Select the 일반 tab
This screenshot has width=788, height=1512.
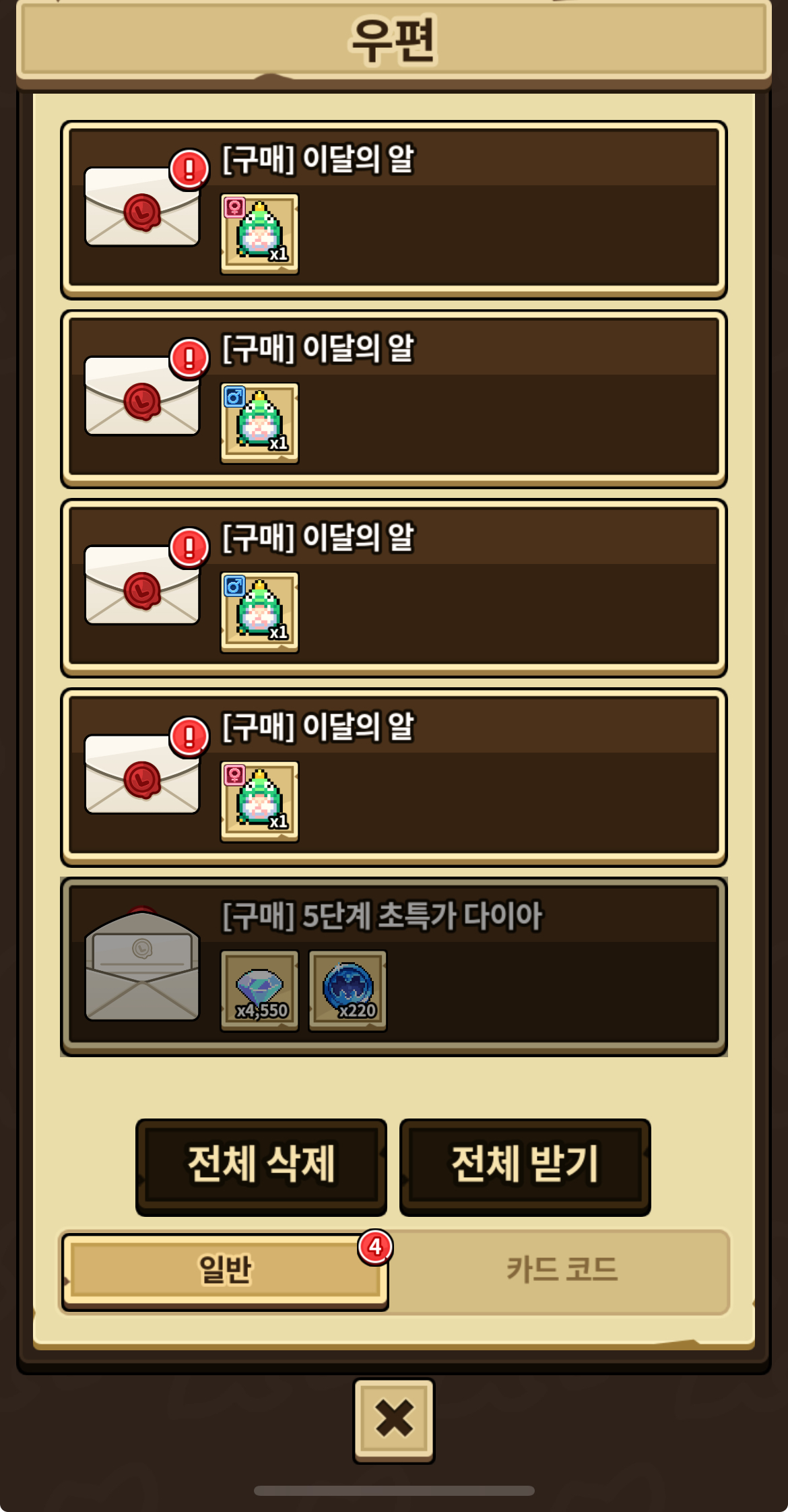225,1271
